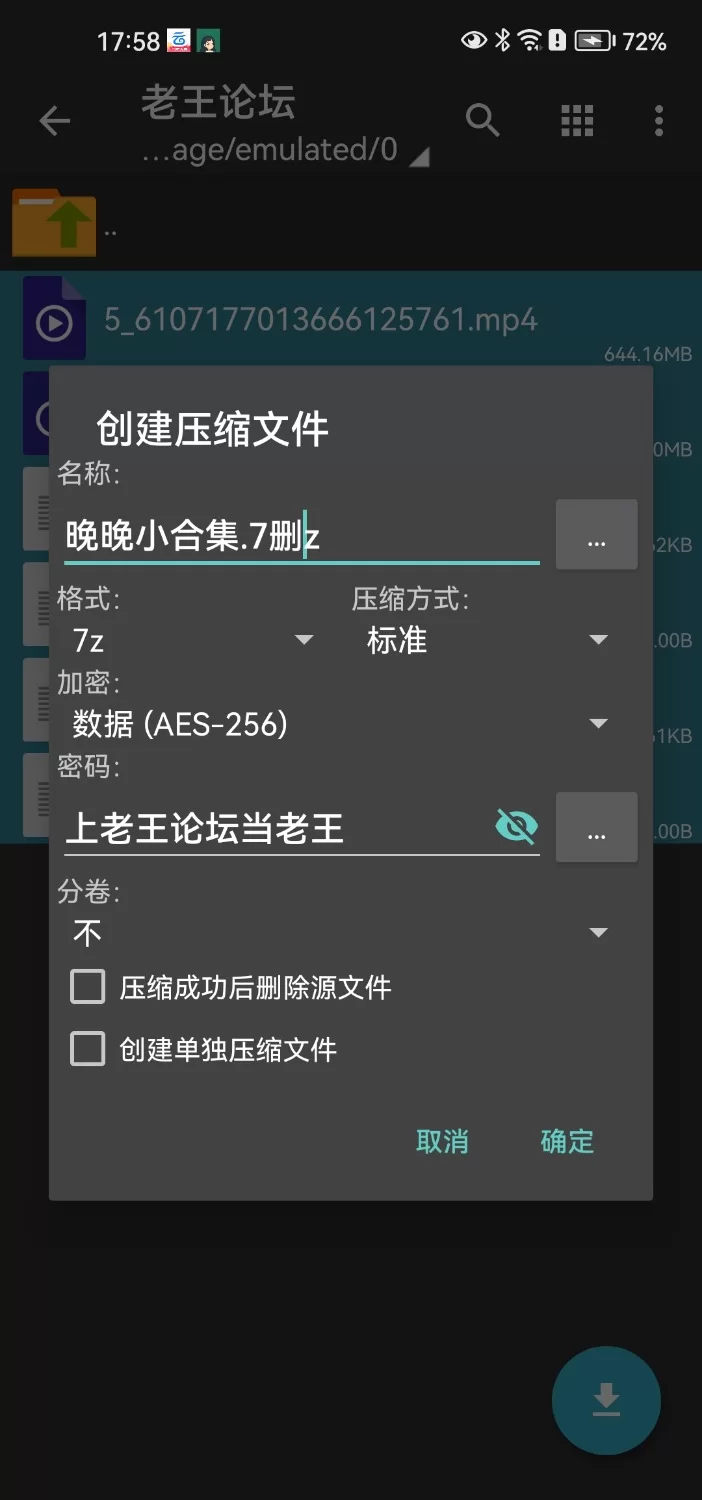
Task: Open the browse button next to the name
Action: [596, 535]
